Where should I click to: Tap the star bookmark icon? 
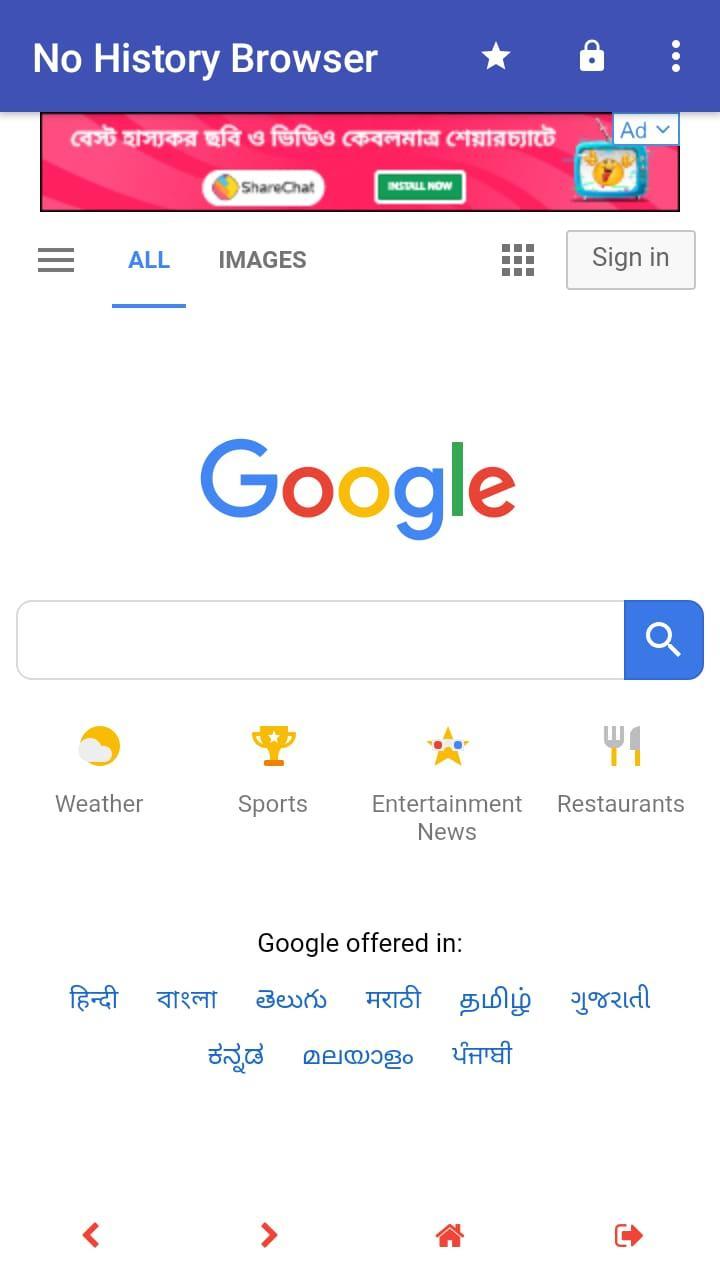click(x=496, y=57)
